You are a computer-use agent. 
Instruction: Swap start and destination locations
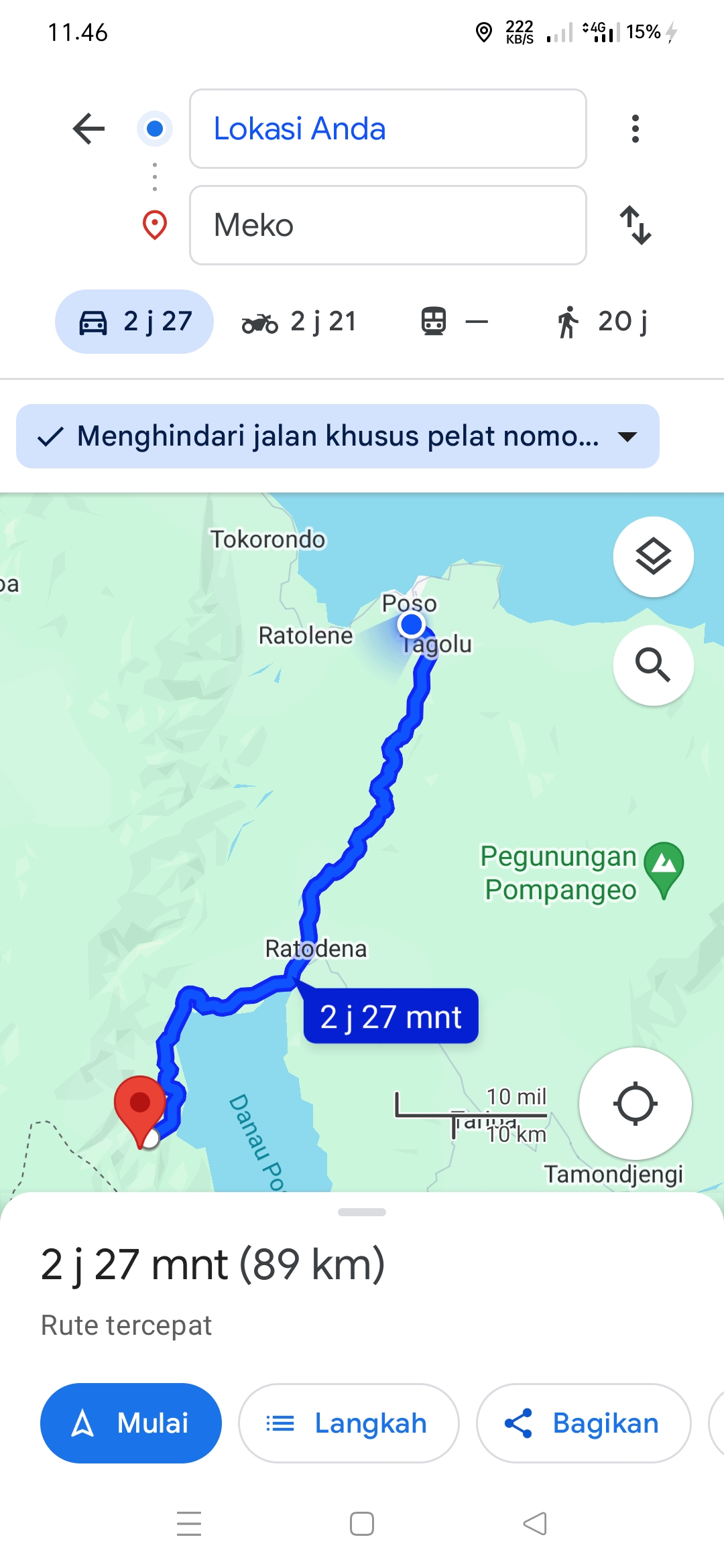pos(635,225)
